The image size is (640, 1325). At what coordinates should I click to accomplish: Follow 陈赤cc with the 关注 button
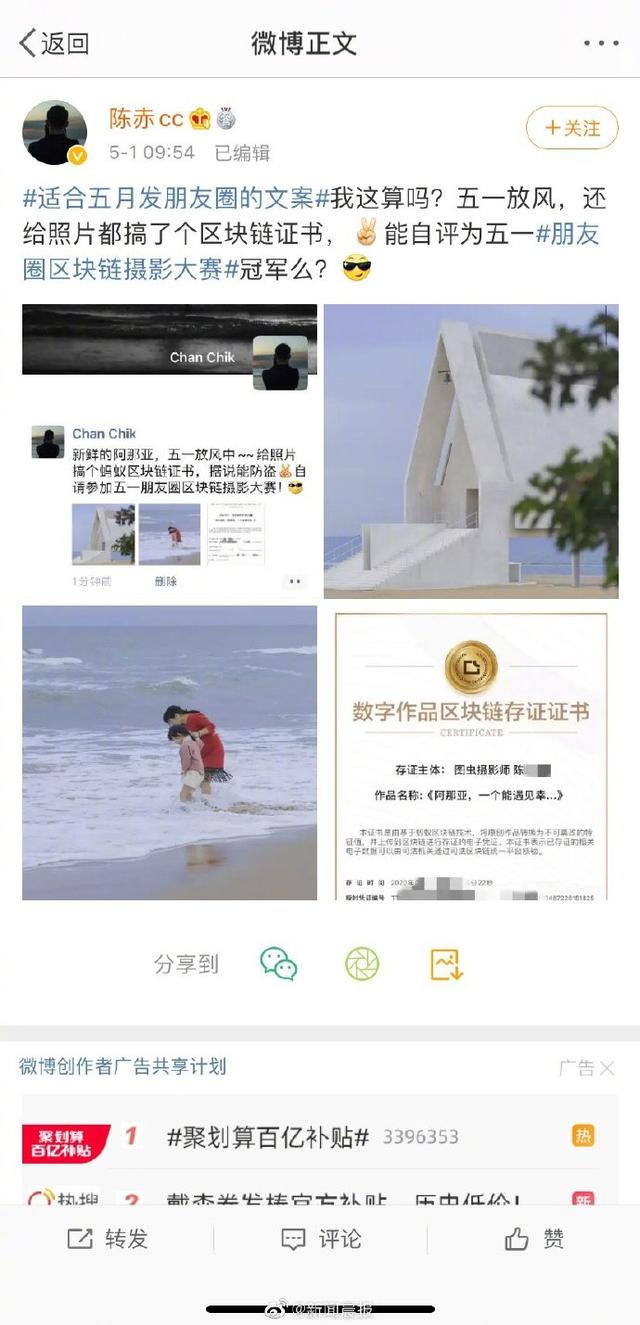(x=572, y=128)
